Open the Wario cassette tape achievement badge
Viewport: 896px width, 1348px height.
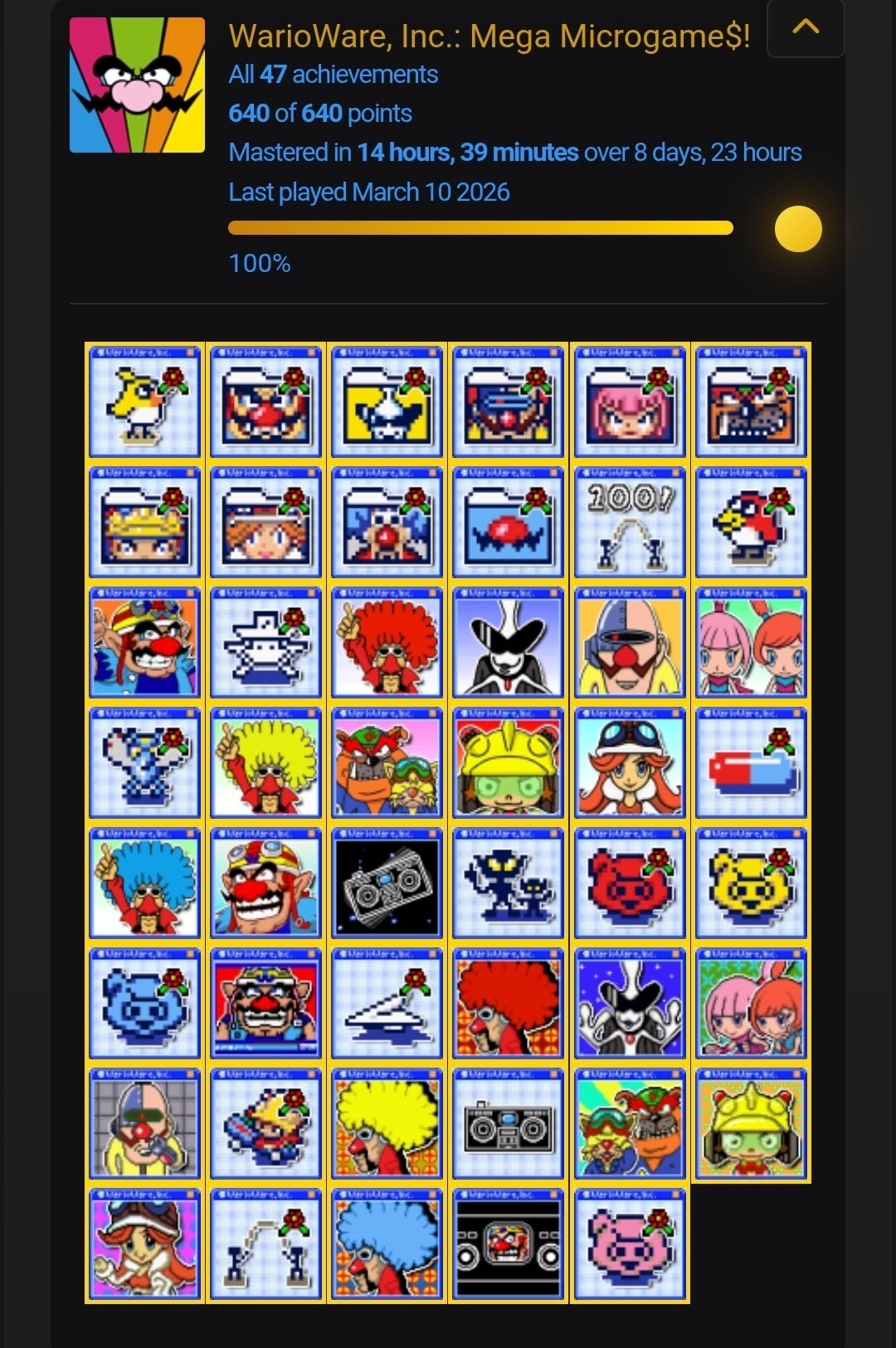509,1243
